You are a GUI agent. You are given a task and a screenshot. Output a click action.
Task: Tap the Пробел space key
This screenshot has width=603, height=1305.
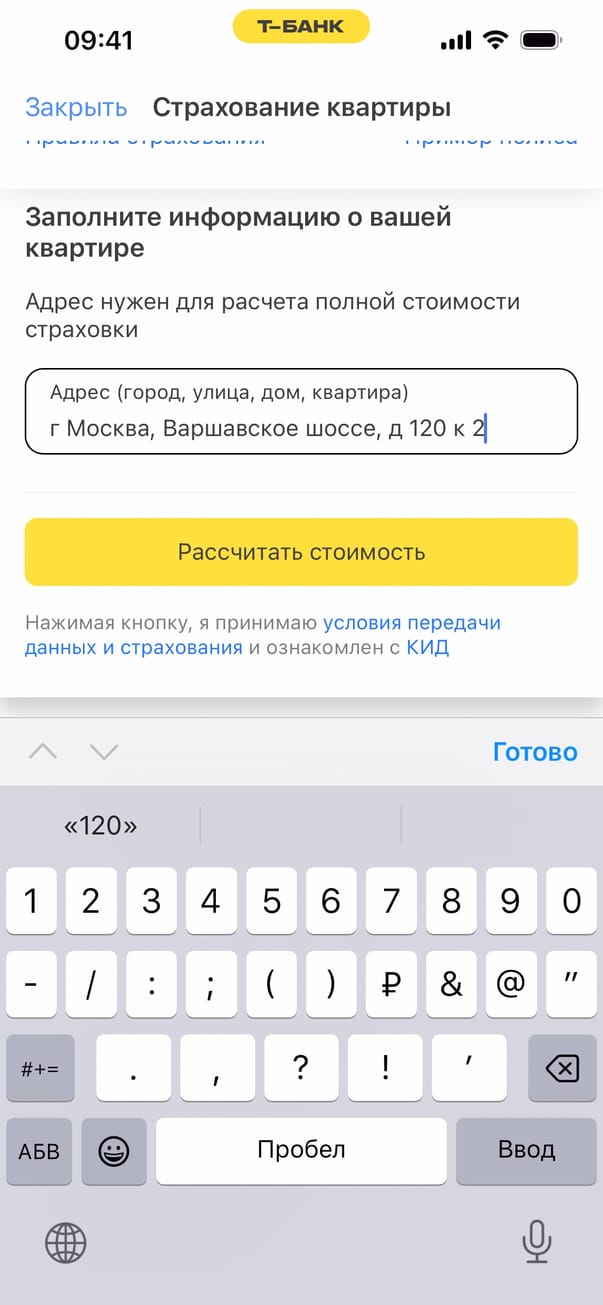point(301,1151)
